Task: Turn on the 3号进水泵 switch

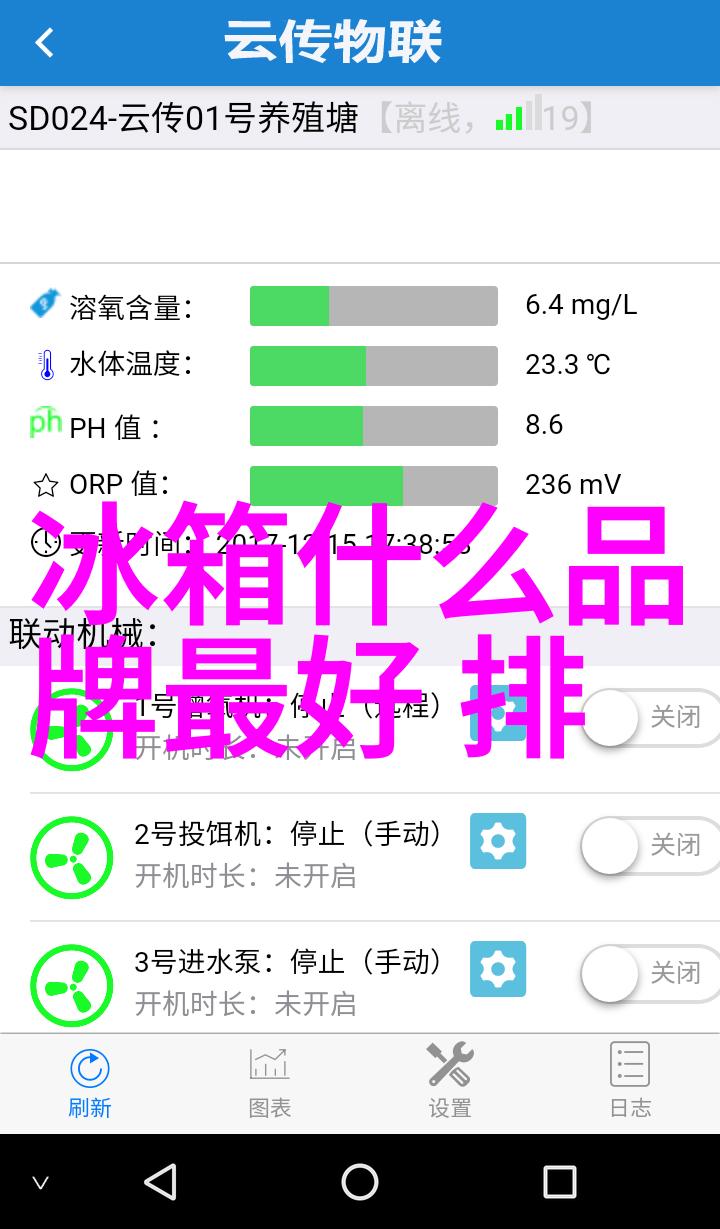Action: pyautogui.click(x=650, y=974)
